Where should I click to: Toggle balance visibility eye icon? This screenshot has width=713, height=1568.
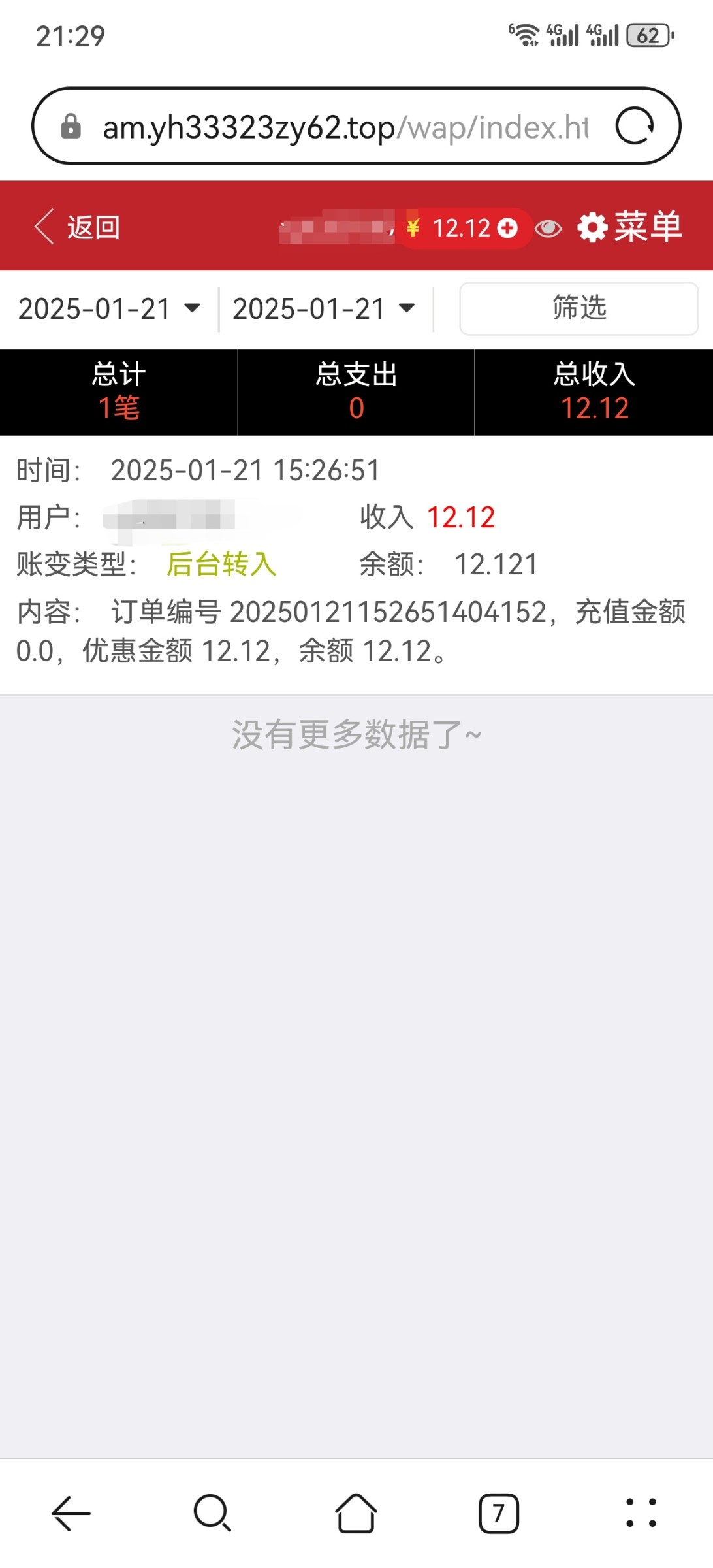[548, 228]
